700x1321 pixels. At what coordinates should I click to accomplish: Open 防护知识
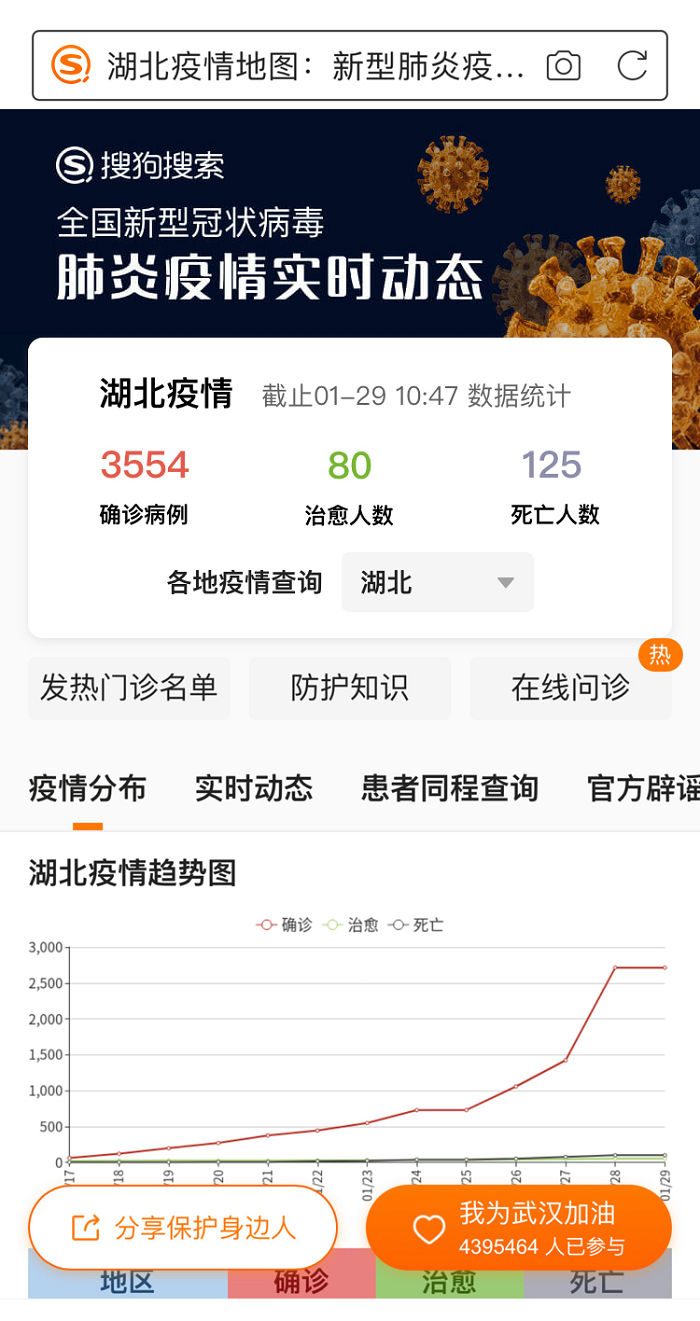coord(349,688)
